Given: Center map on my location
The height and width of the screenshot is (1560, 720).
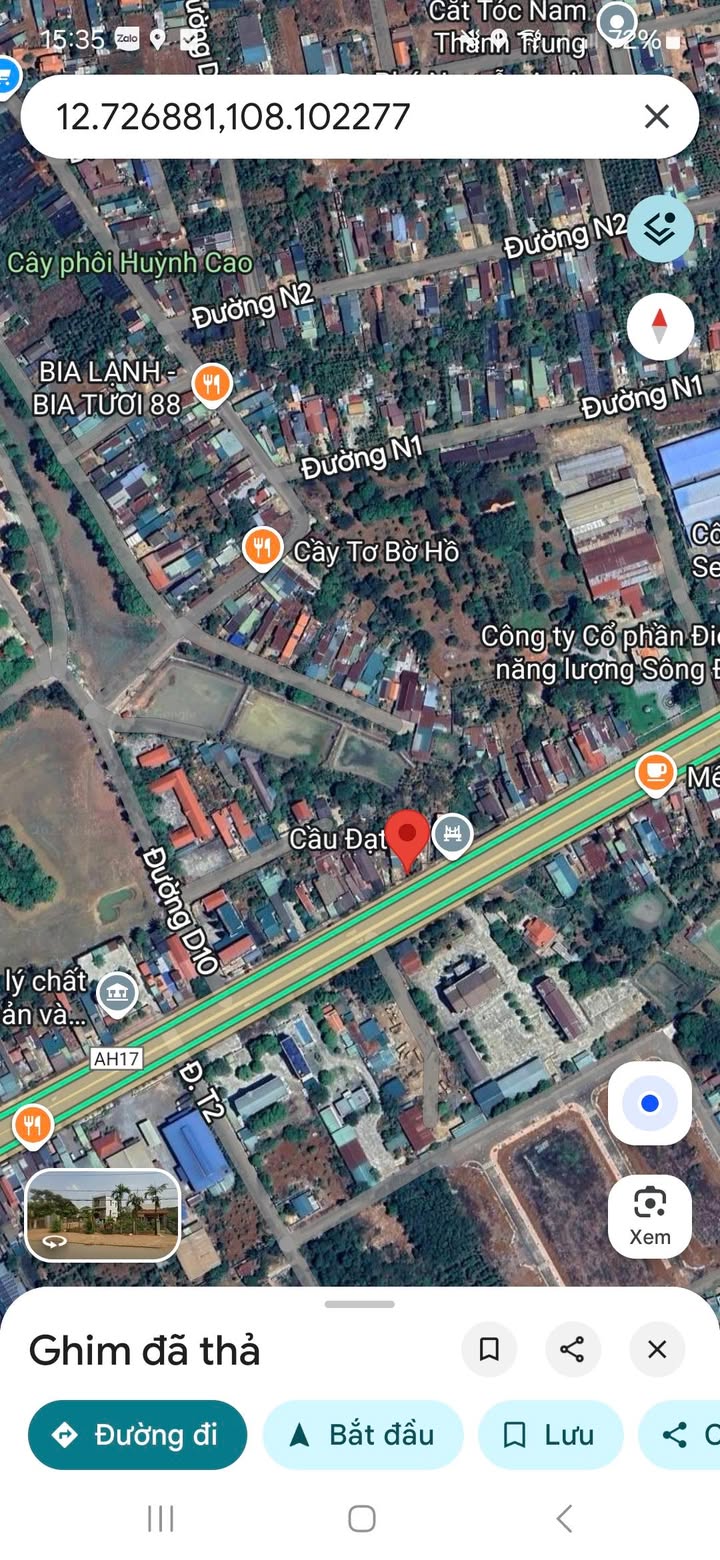Looking at the screenshot, I should (x=650, y=1103).
